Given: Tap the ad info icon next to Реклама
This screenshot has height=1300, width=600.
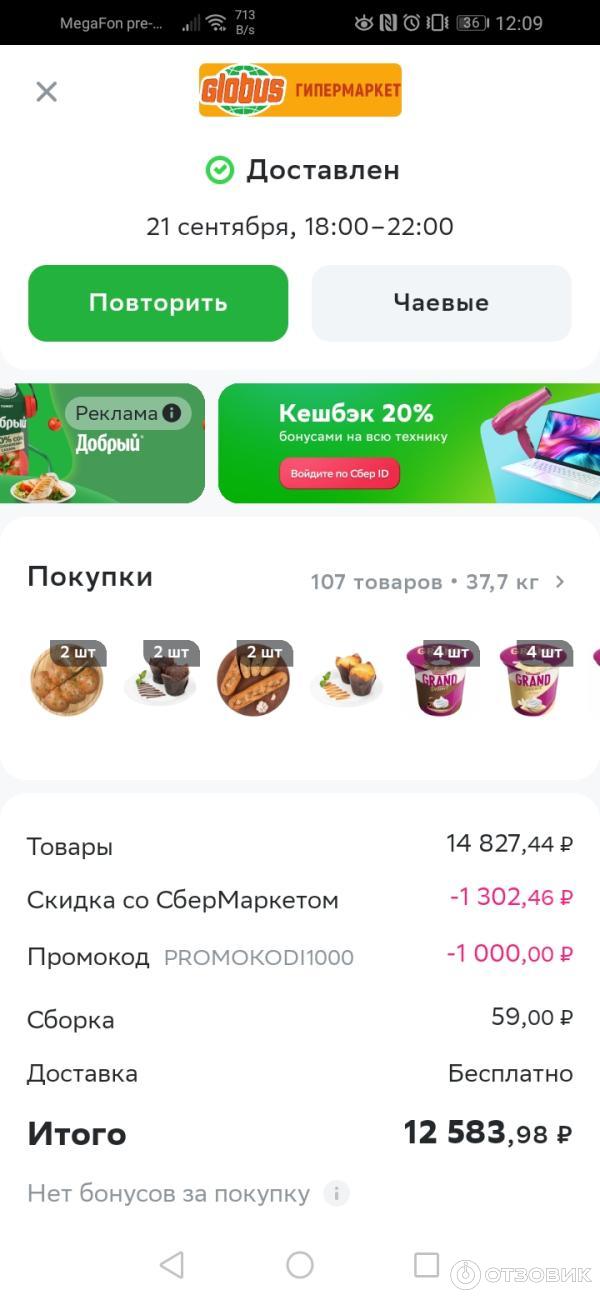Looking at the screenshot, I should [x=172, y=413].
